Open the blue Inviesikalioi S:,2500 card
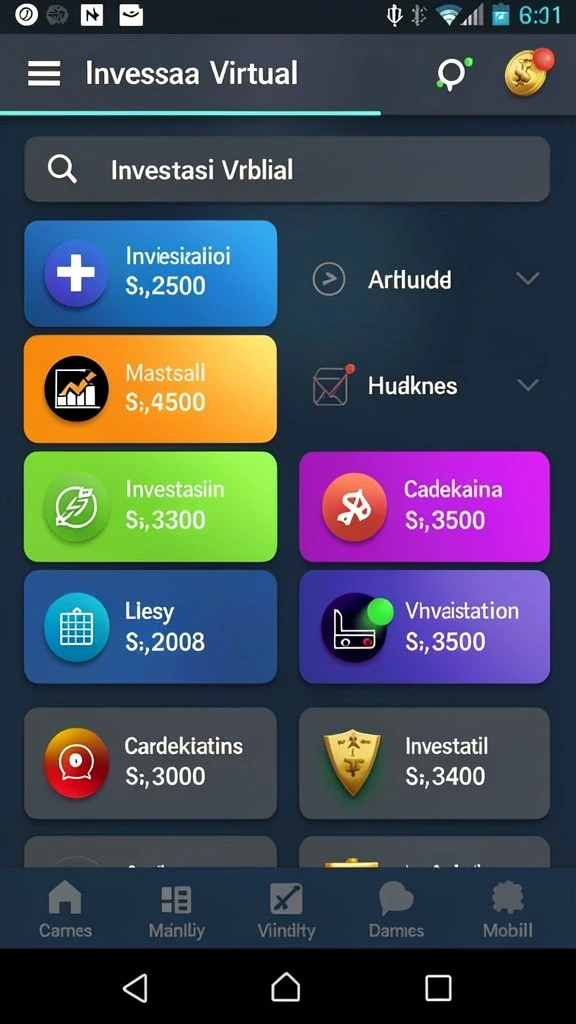The image size is (576, 1024). [x=151, y=273]
